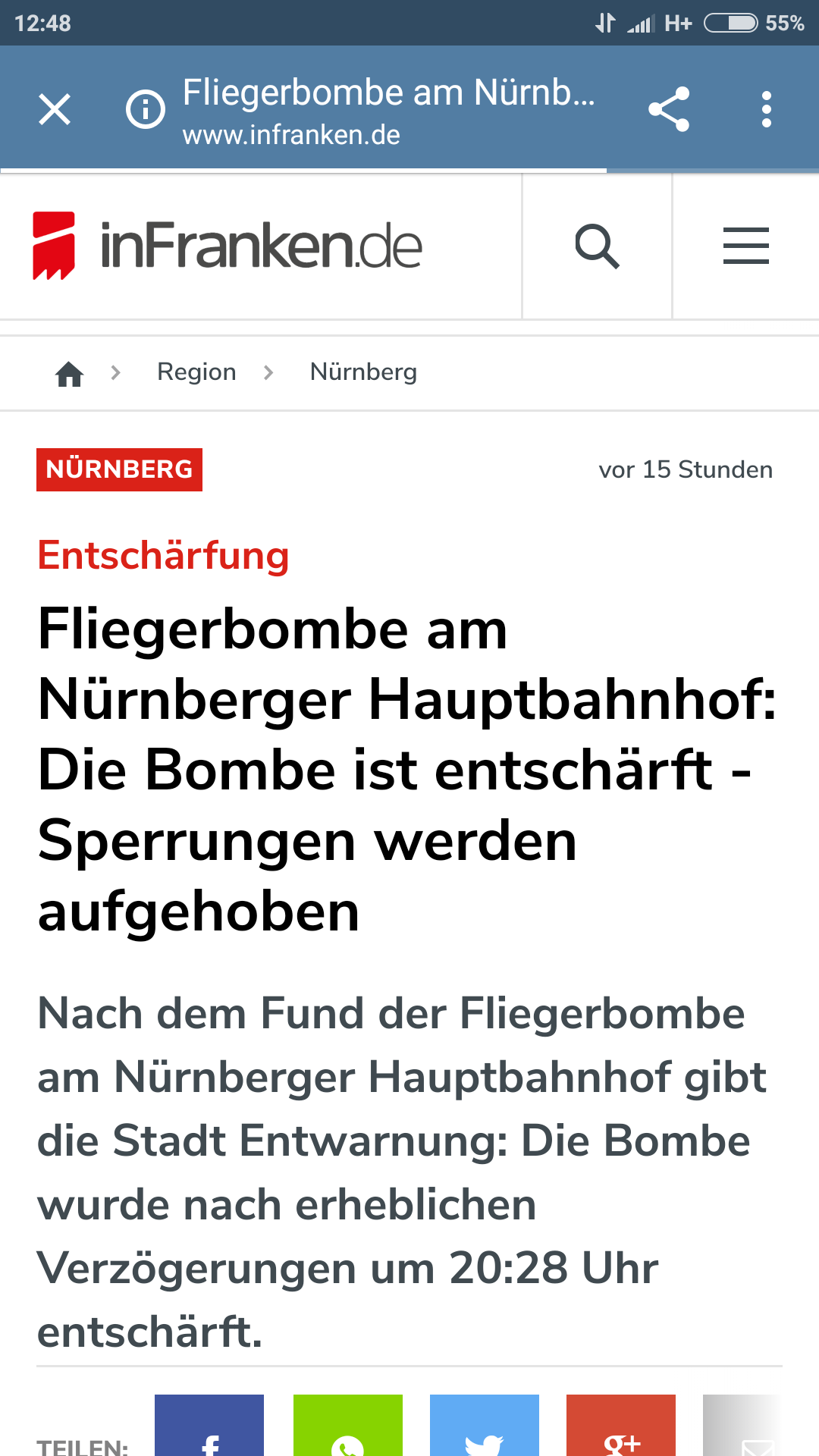
Task: Open the inFranken.de homepage logo
Action: click(227, 246)
